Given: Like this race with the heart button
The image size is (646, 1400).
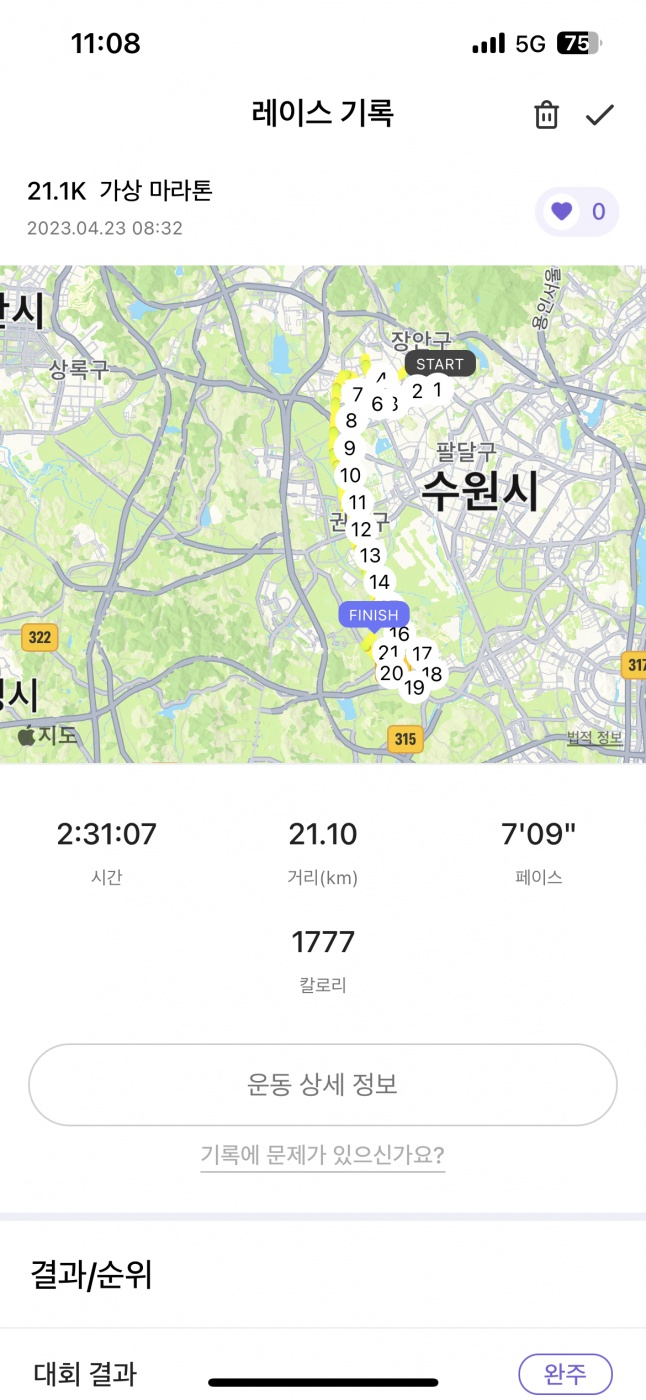Looking at the screenshot, I should coord(563,211).
